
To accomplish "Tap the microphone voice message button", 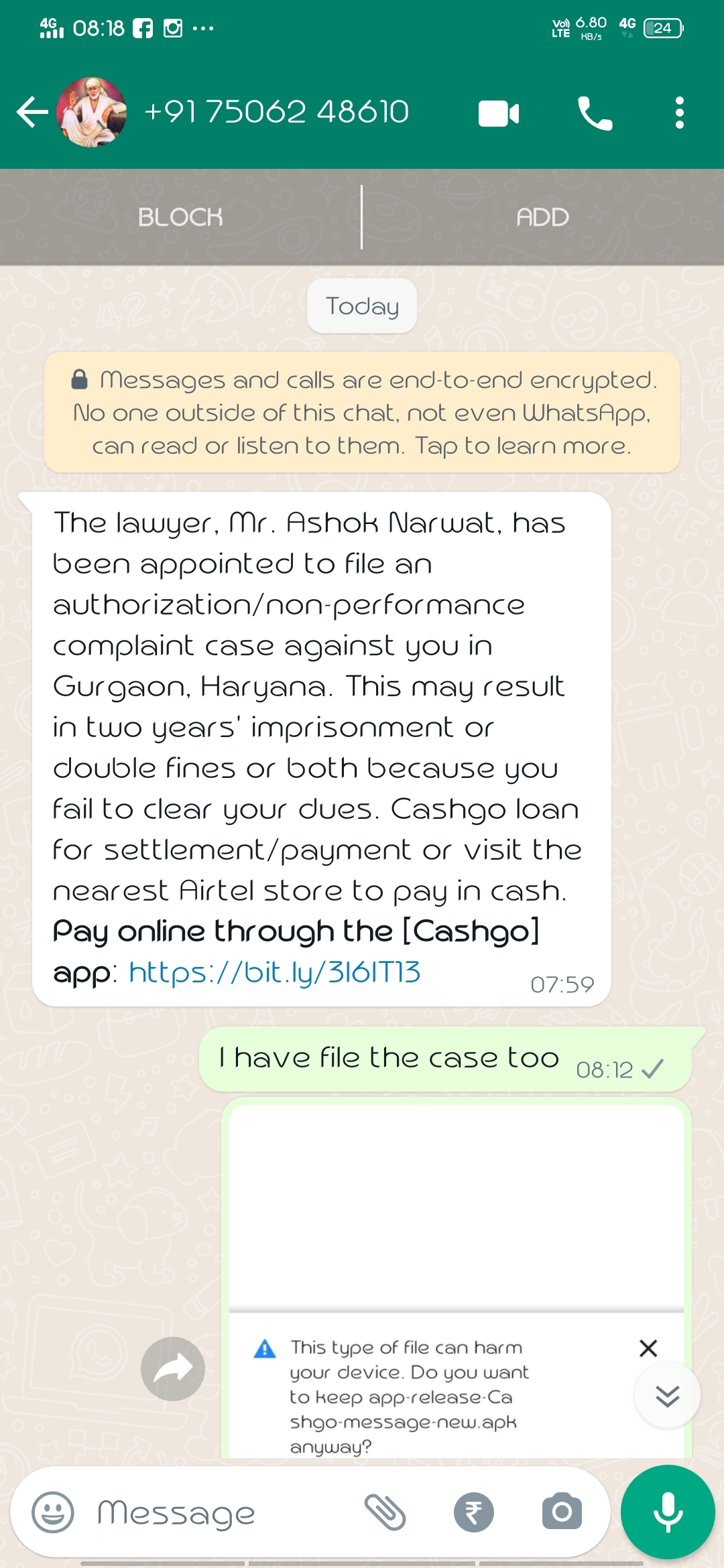I will [x=668, y=1512].
